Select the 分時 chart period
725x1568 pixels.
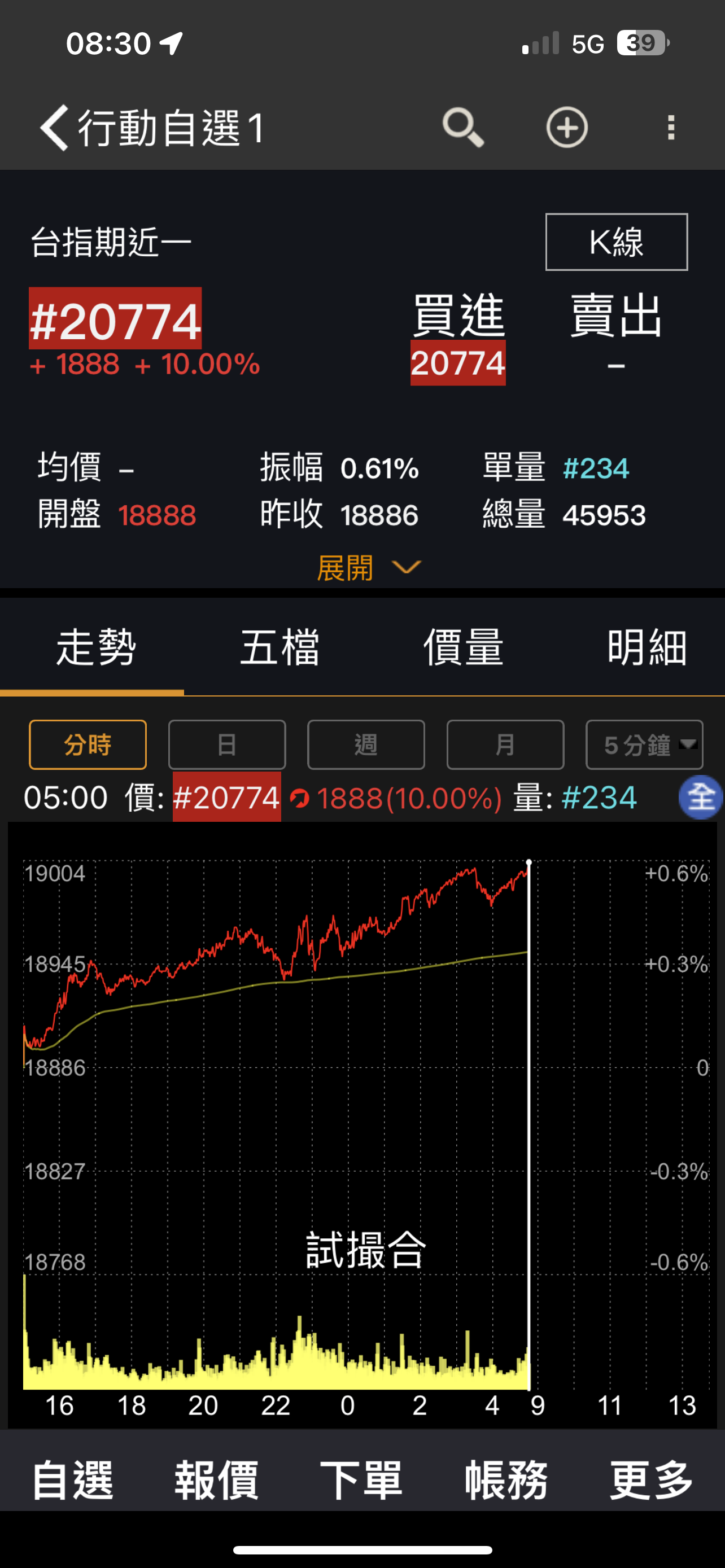[88, 744]
